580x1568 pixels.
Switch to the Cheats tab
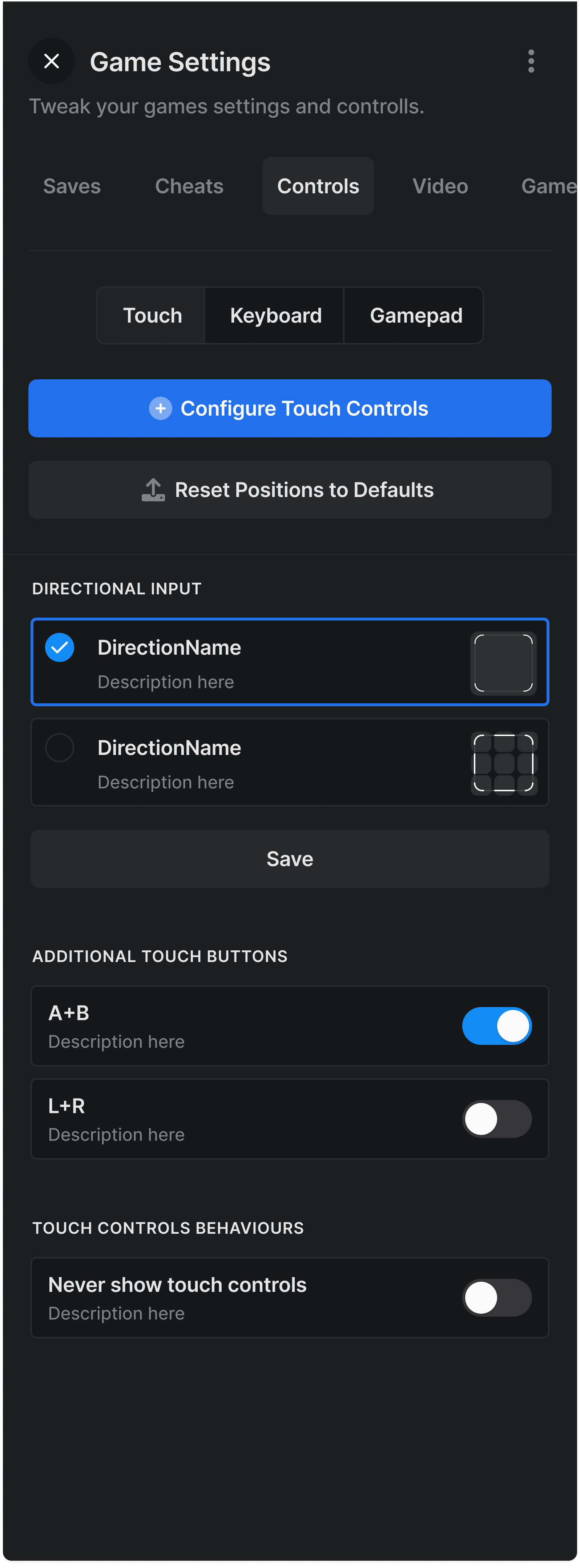(189, 186)
